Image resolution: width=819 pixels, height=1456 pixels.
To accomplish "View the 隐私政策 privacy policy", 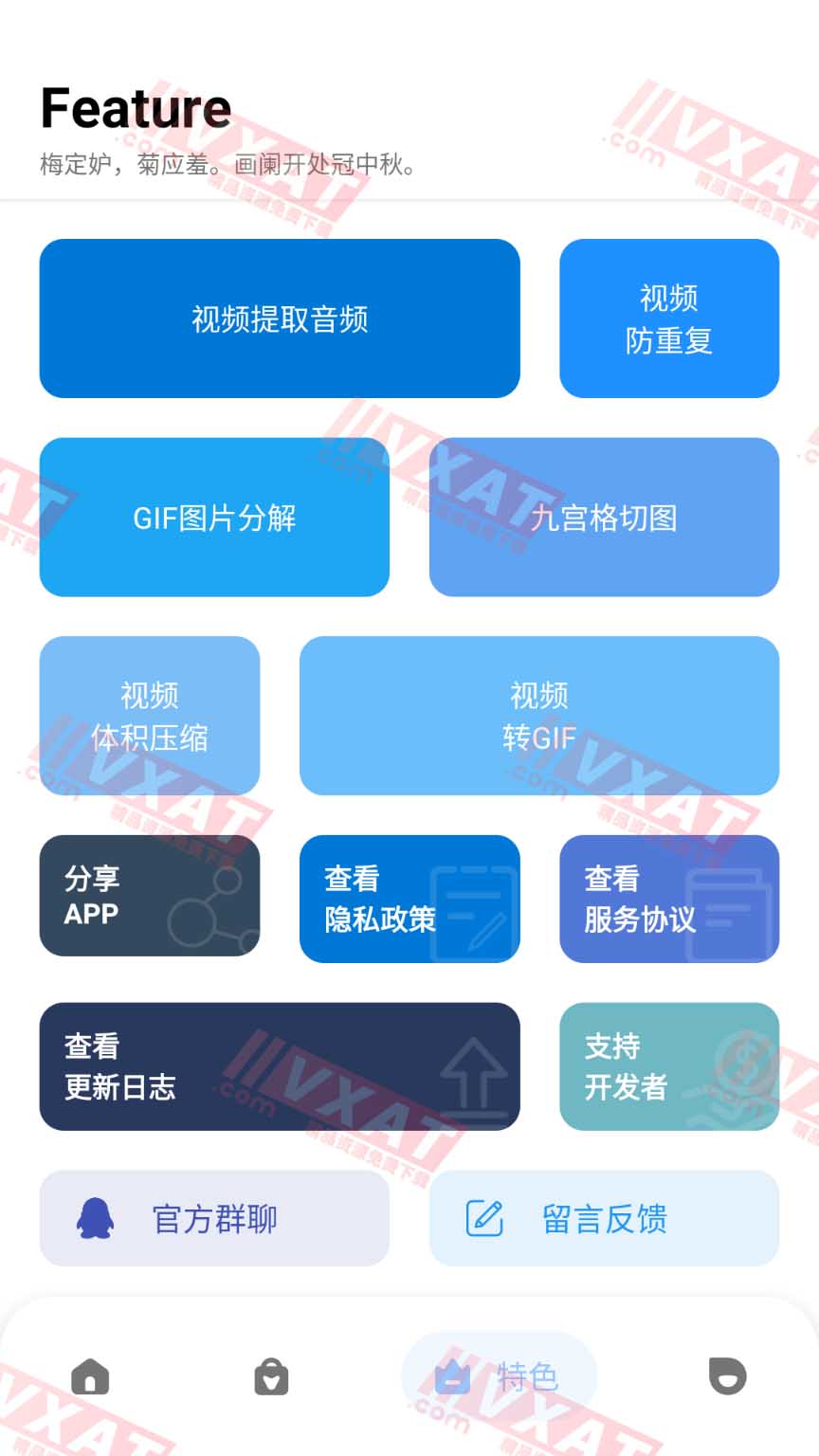I will (x=409, y=899).
